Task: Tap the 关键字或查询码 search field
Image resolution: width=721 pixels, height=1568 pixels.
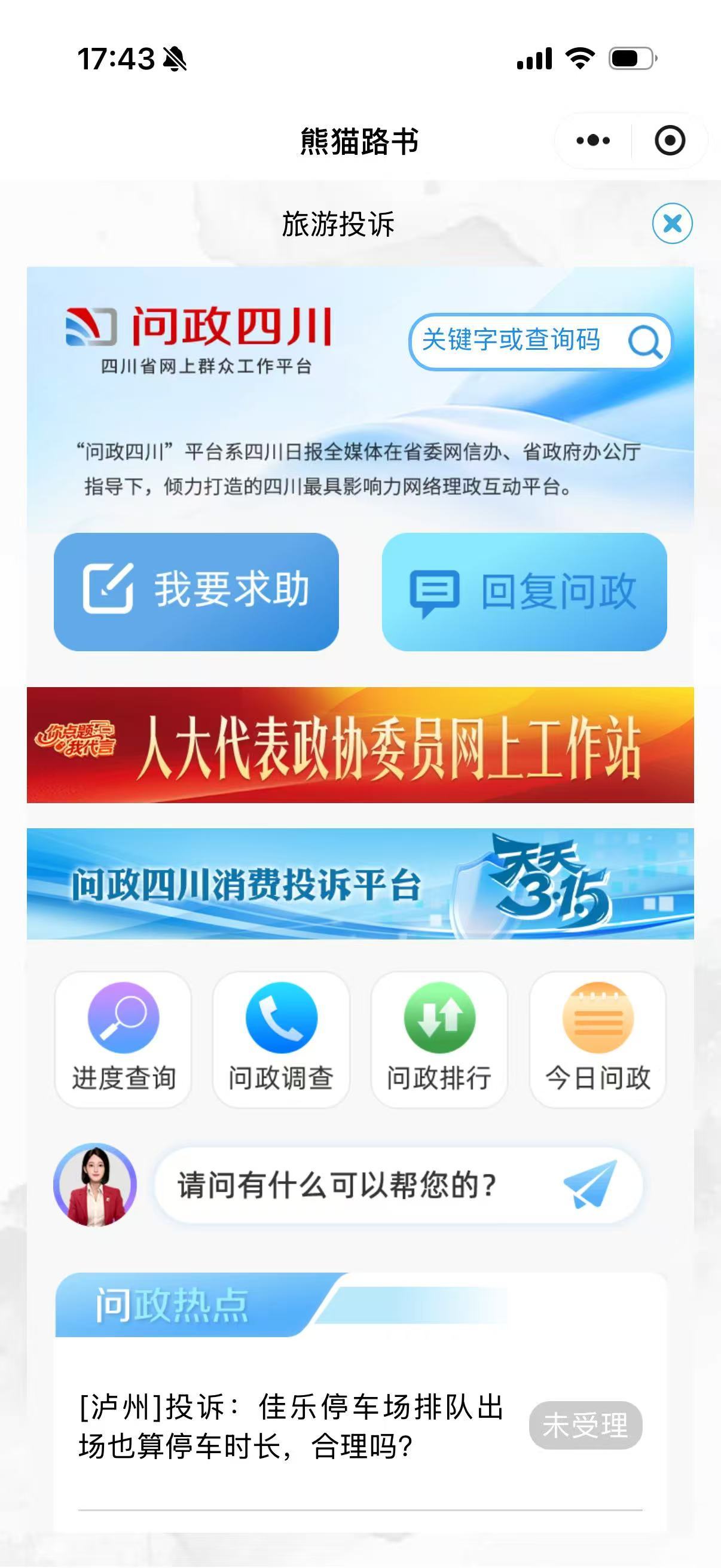Action: click(x=512, y=340)
